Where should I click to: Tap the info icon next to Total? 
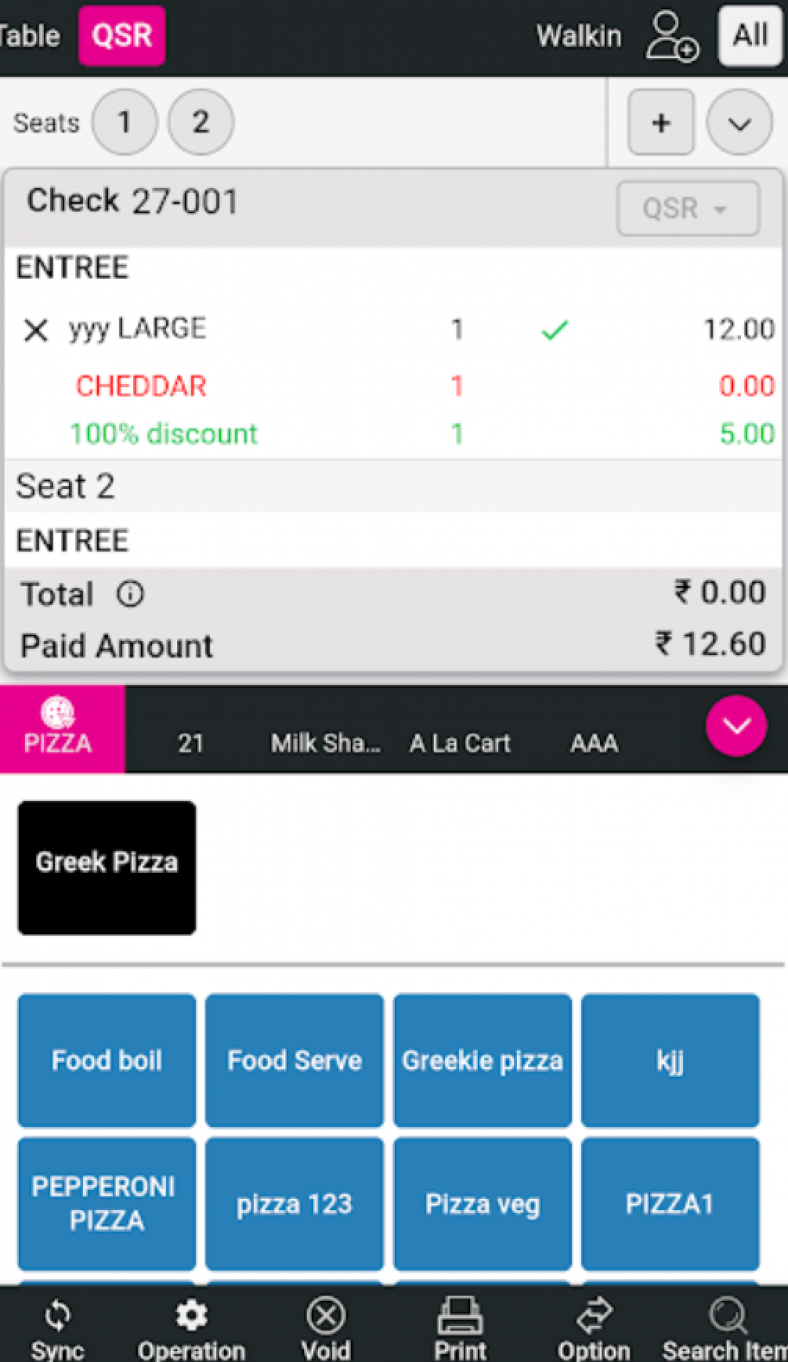[x=130, y=594]
